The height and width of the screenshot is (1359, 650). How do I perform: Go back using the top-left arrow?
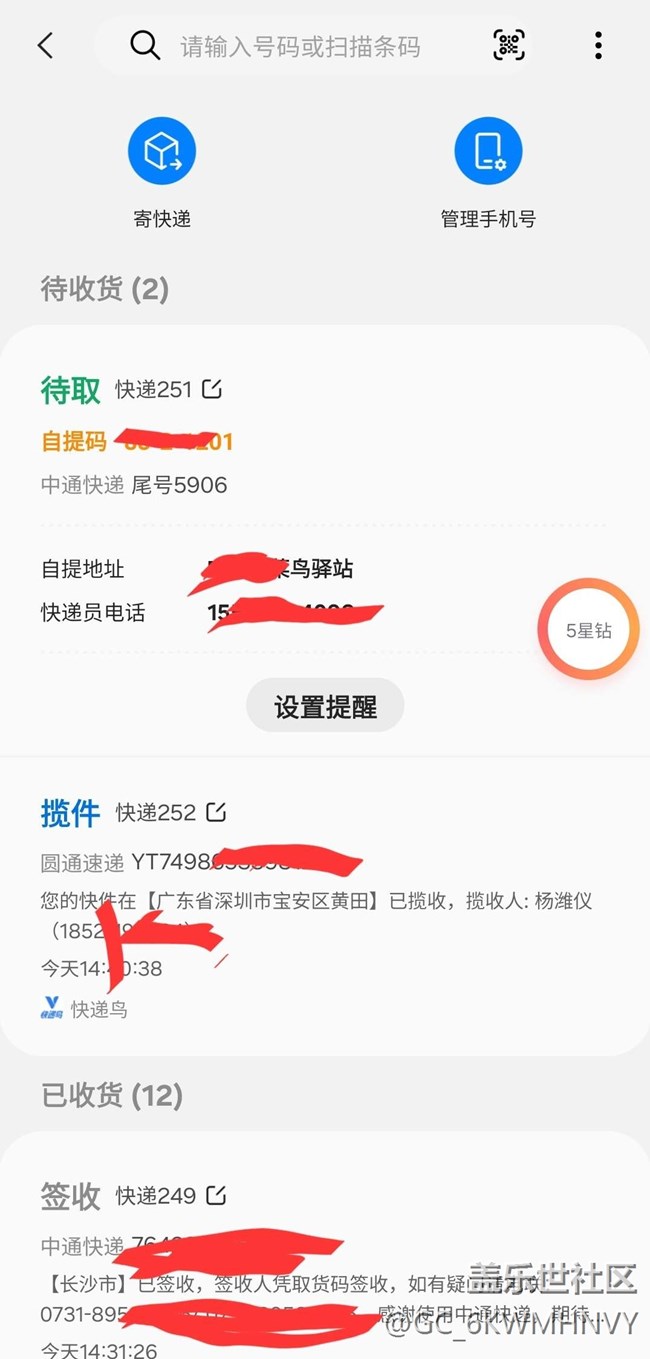click(45, 45)
